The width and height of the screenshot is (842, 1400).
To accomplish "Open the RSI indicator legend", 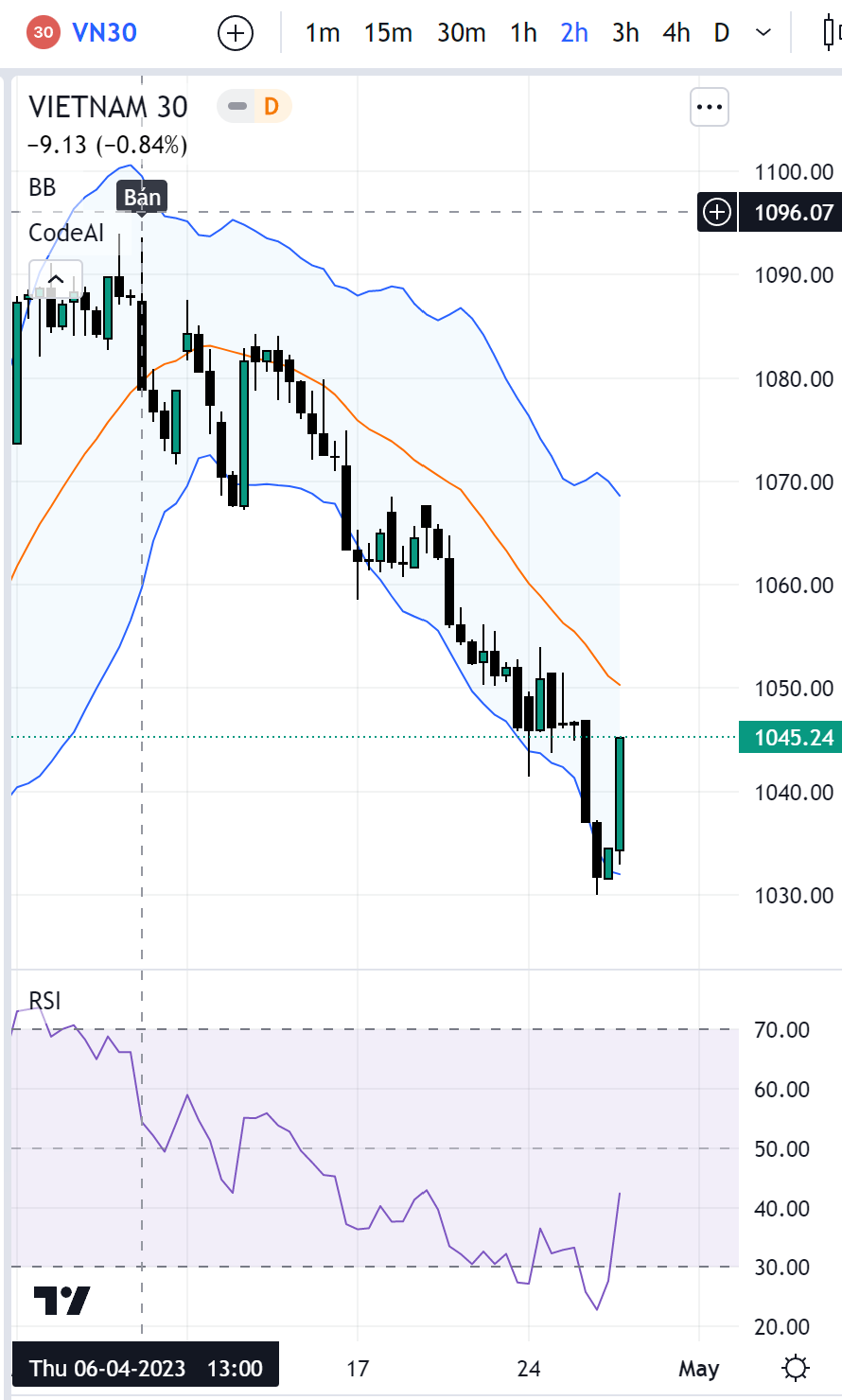I will pos(44,1001).
